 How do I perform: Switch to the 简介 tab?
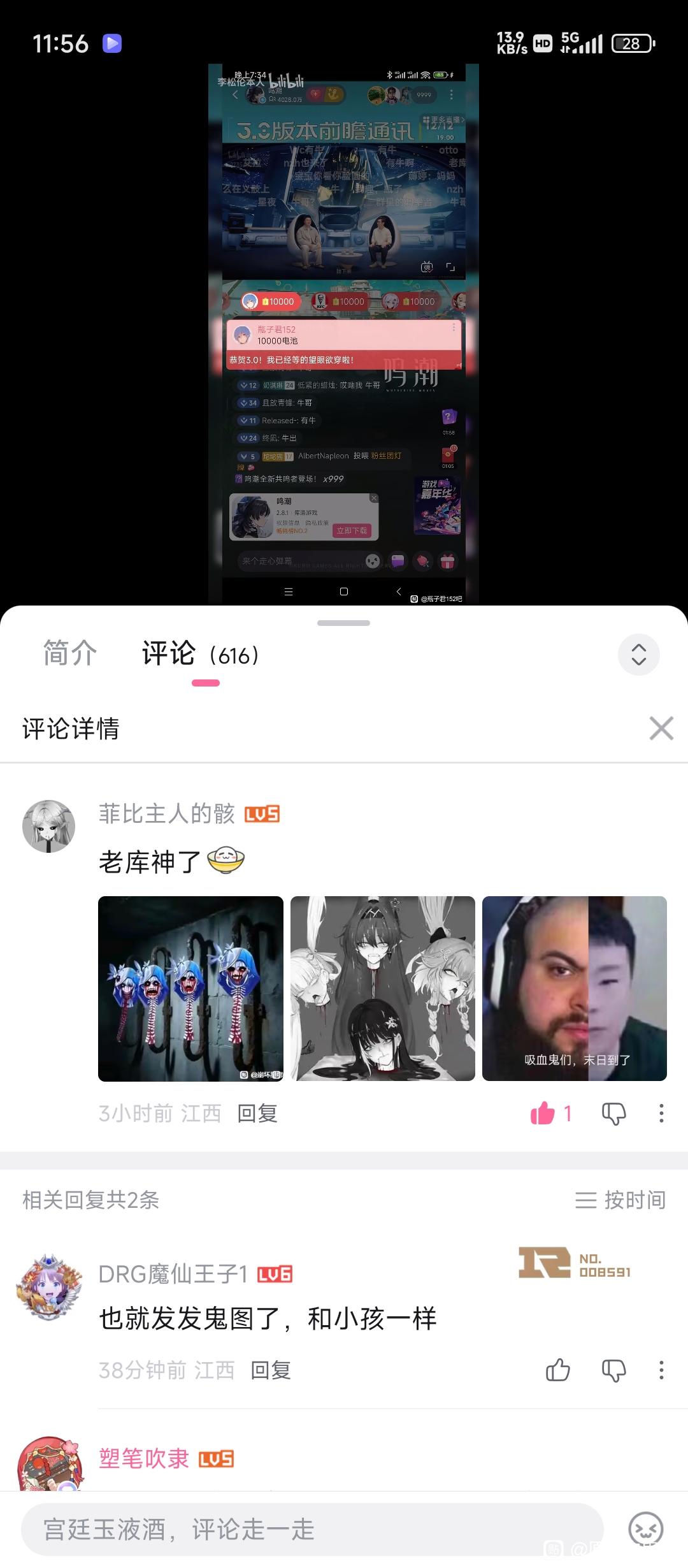(70, 654)
